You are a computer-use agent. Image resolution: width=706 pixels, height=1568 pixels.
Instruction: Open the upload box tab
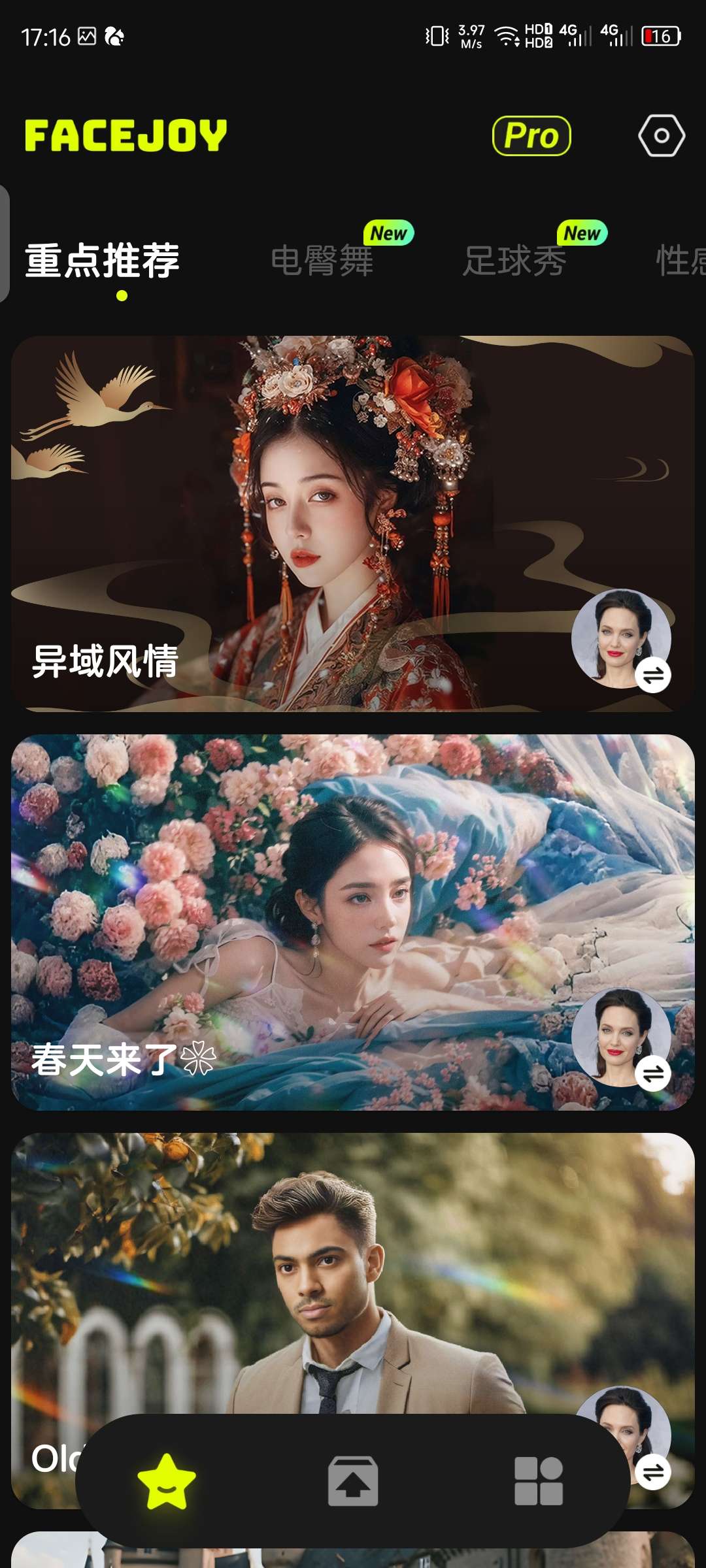[x=353, y=1481]
